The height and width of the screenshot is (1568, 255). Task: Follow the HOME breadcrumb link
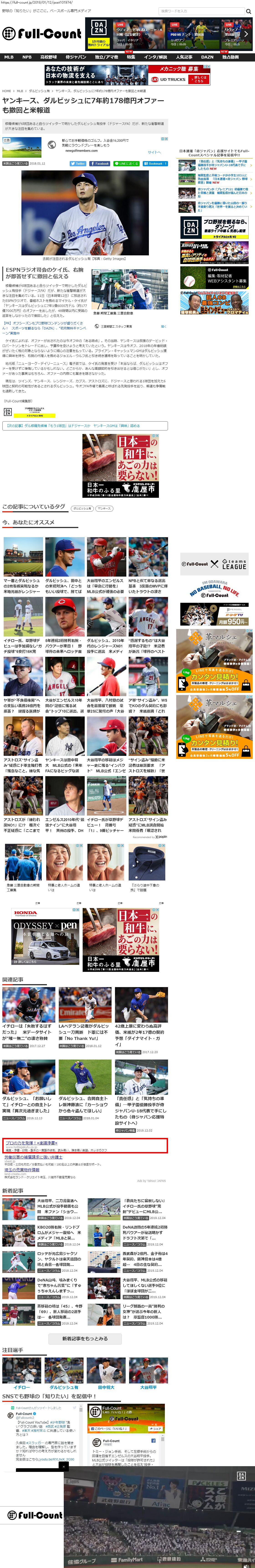(x=7, y=91)
